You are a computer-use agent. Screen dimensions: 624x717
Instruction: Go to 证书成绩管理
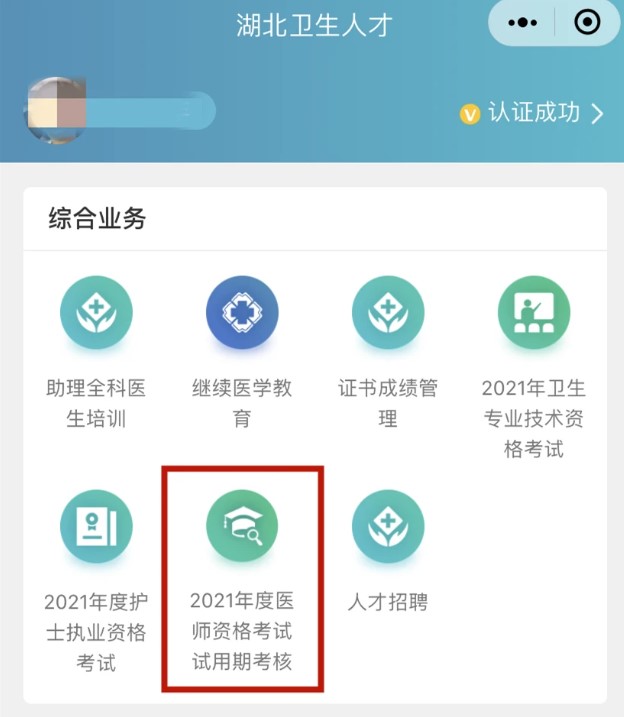coord(388,350)
